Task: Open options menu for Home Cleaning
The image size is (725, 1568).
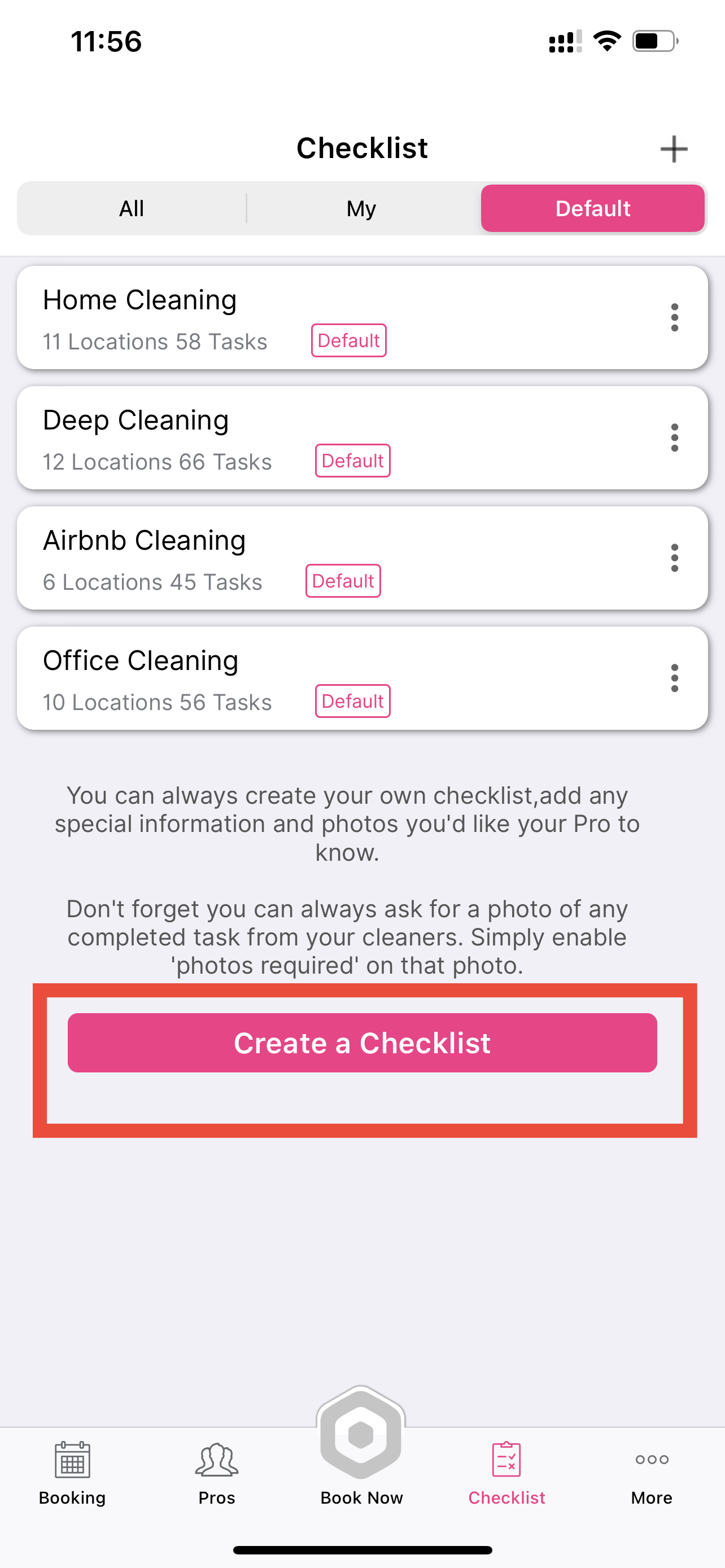Action: (674, 318)
